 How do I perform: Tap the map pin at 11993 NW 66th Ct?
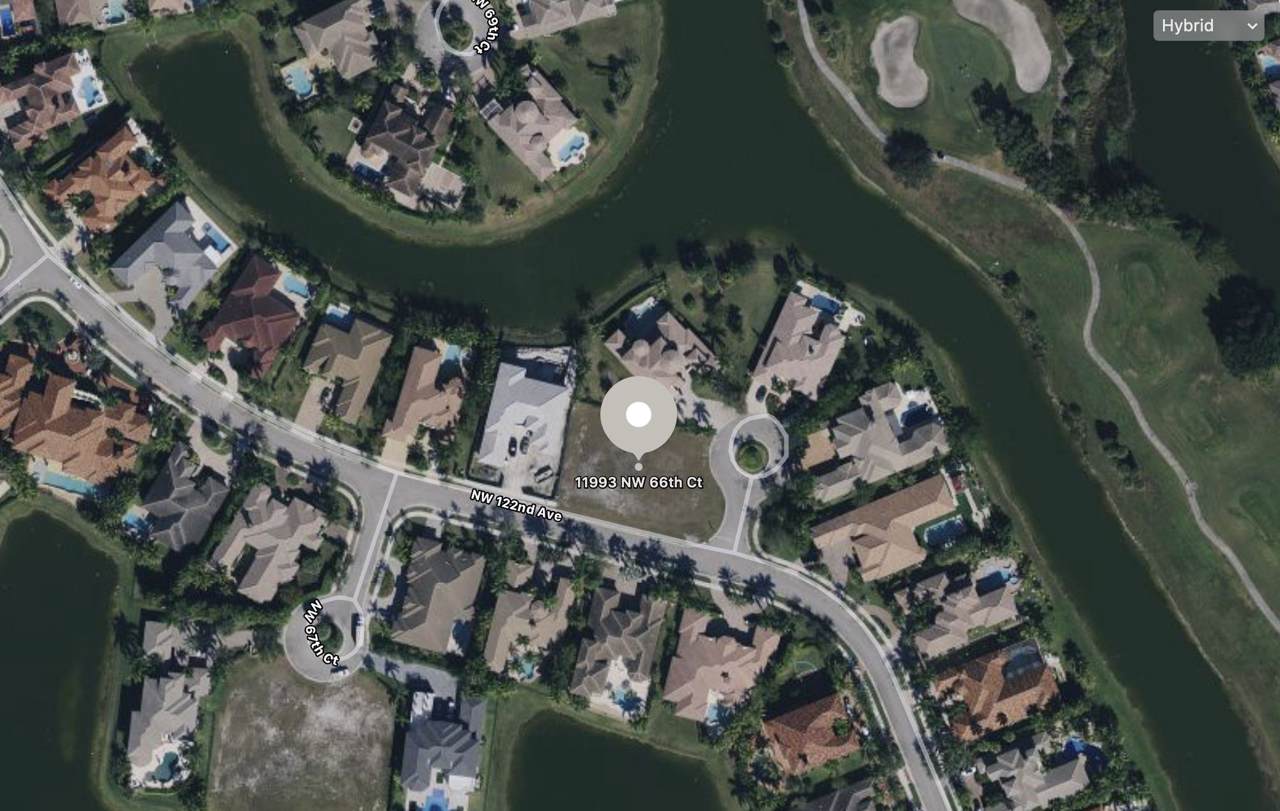[638, 415]
